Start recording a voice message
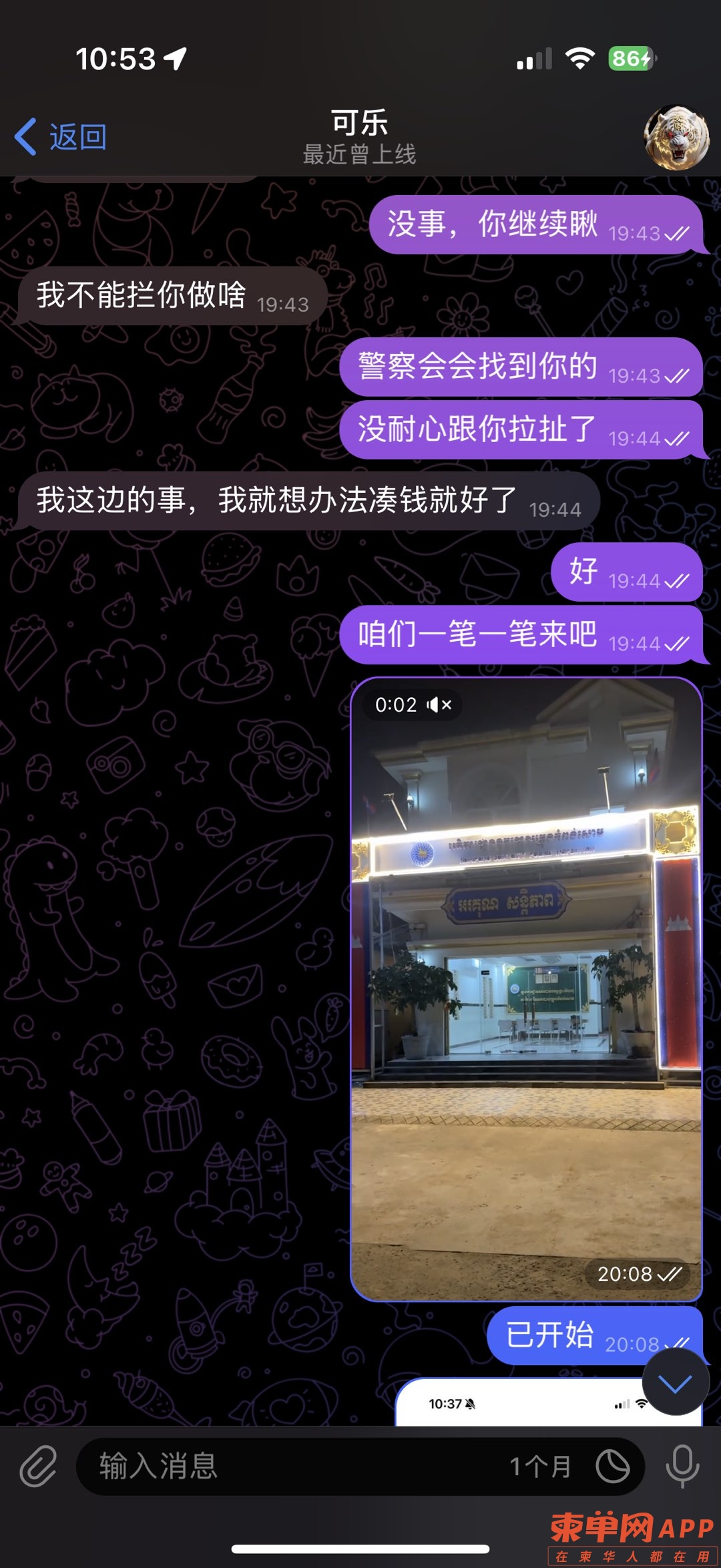This screenshot has width=721, height=1568. [x=682, y=1466]
